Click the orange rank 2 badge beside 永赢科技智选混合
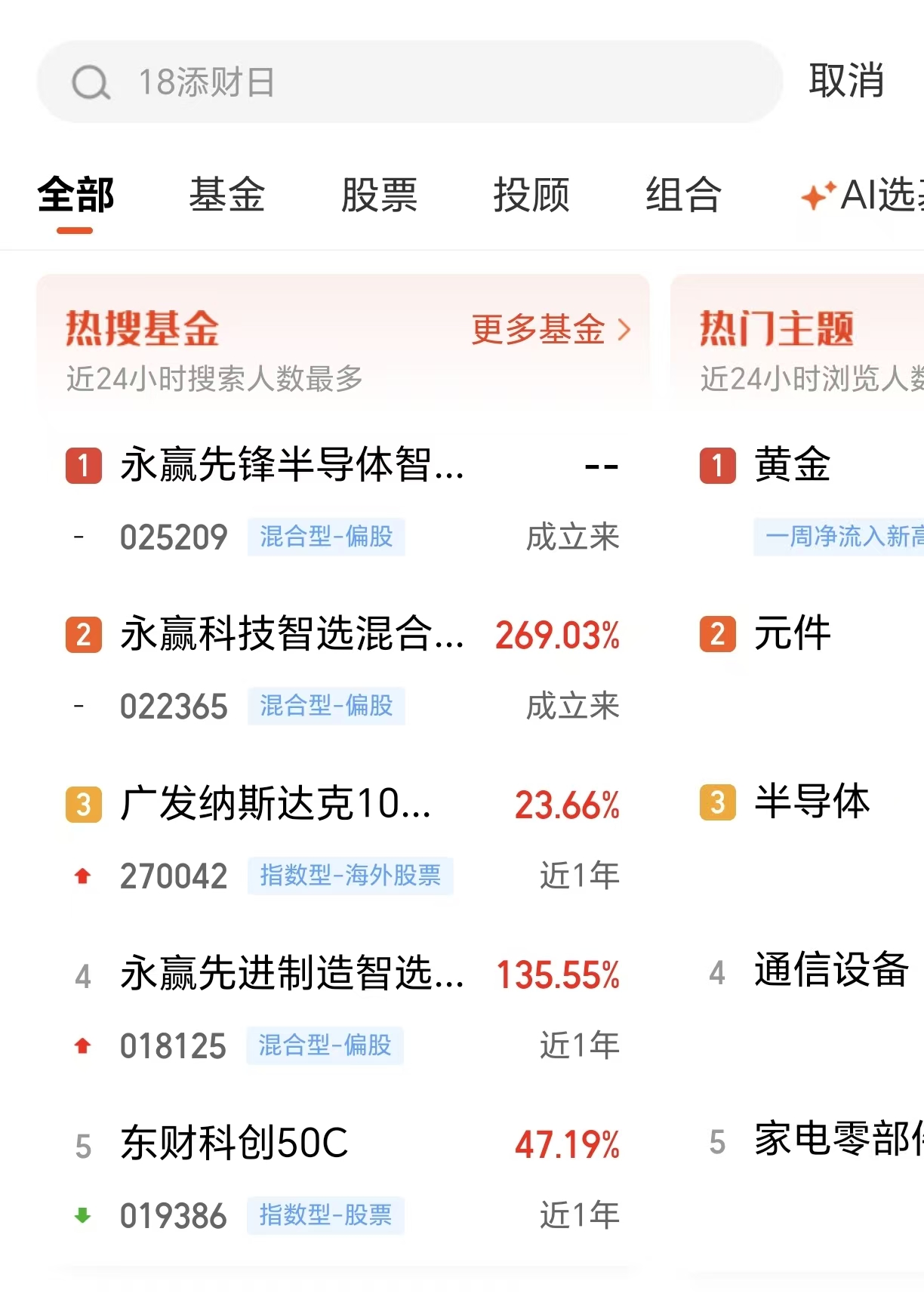Viewport: 924px width, 1293px height. pyautogui.click(x=82, y=636)
